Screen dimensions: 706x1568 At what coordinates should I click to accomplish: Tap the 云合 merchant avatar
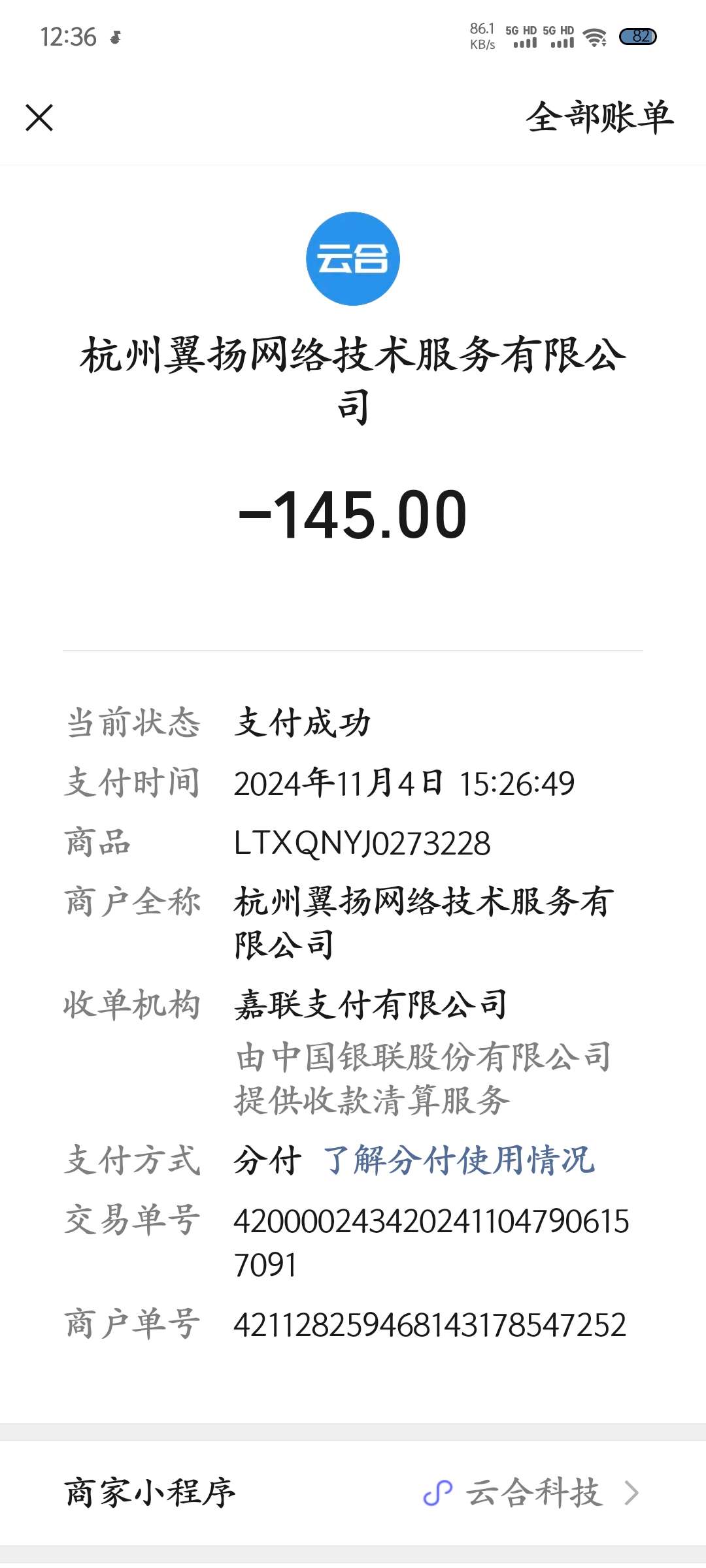[x=353, y=259]
